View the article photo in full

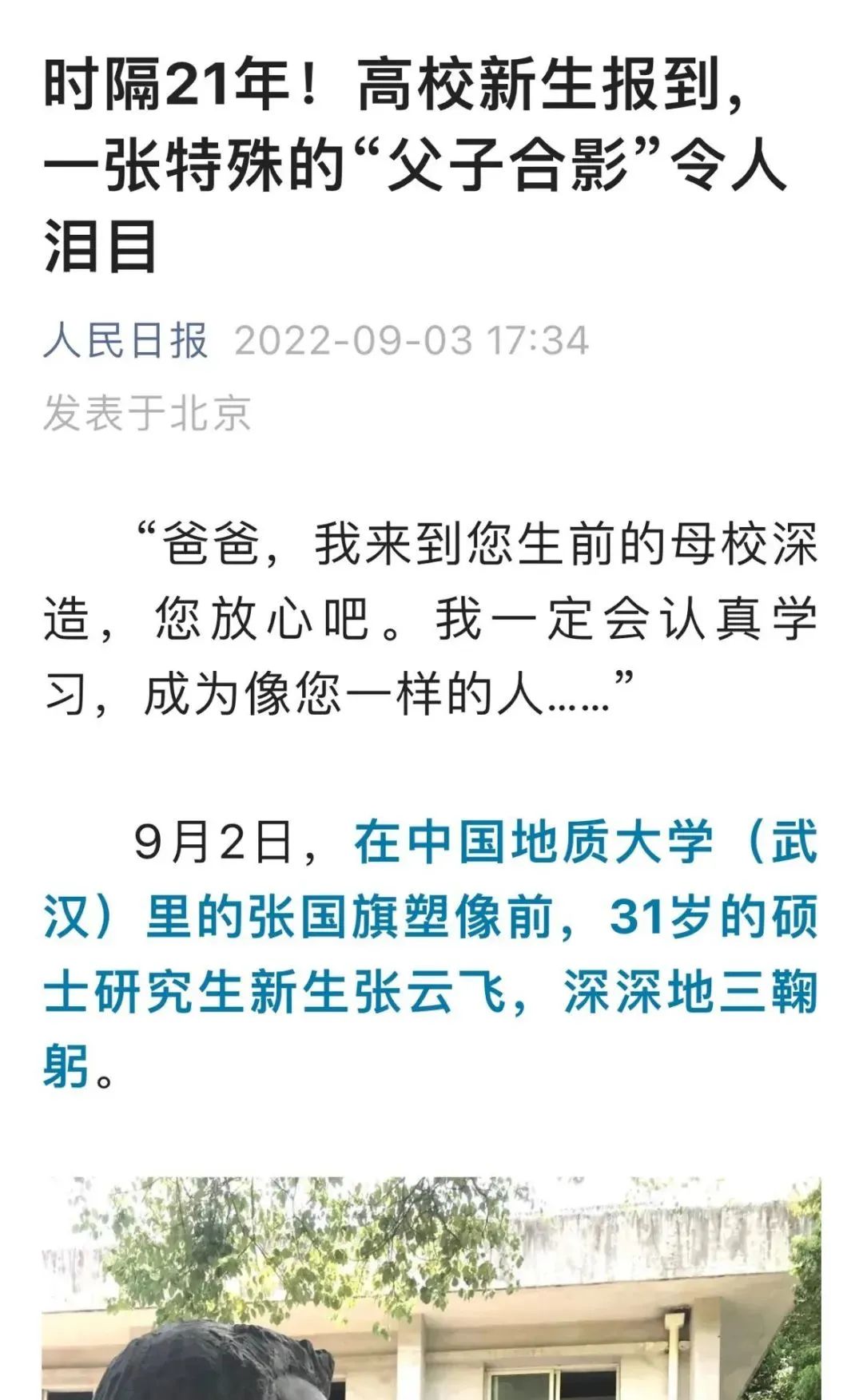[431, 1287]
